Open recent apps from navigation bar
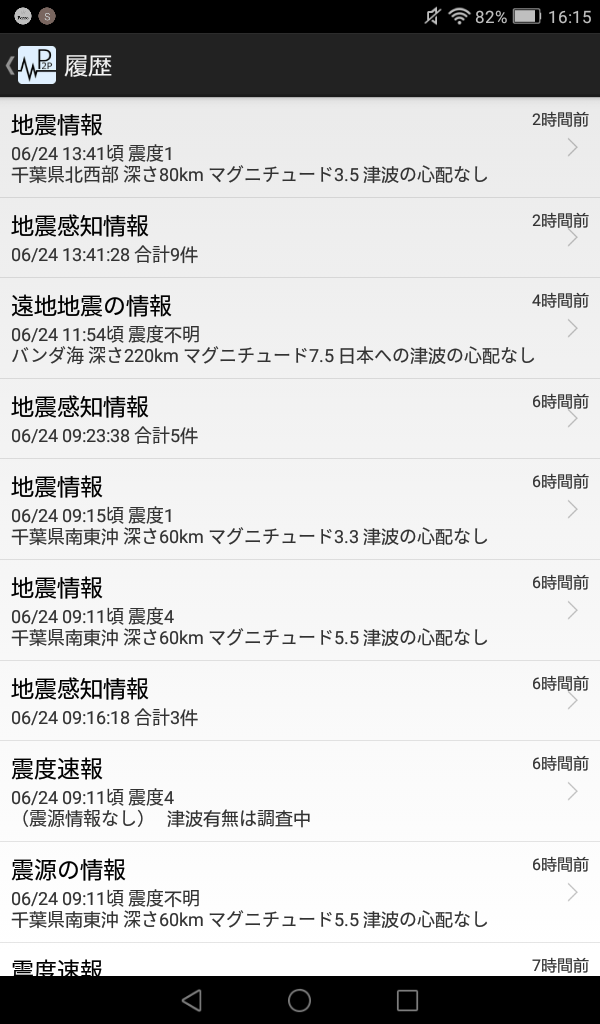This screenshot has height=1024, width=600. point(407,1000)
